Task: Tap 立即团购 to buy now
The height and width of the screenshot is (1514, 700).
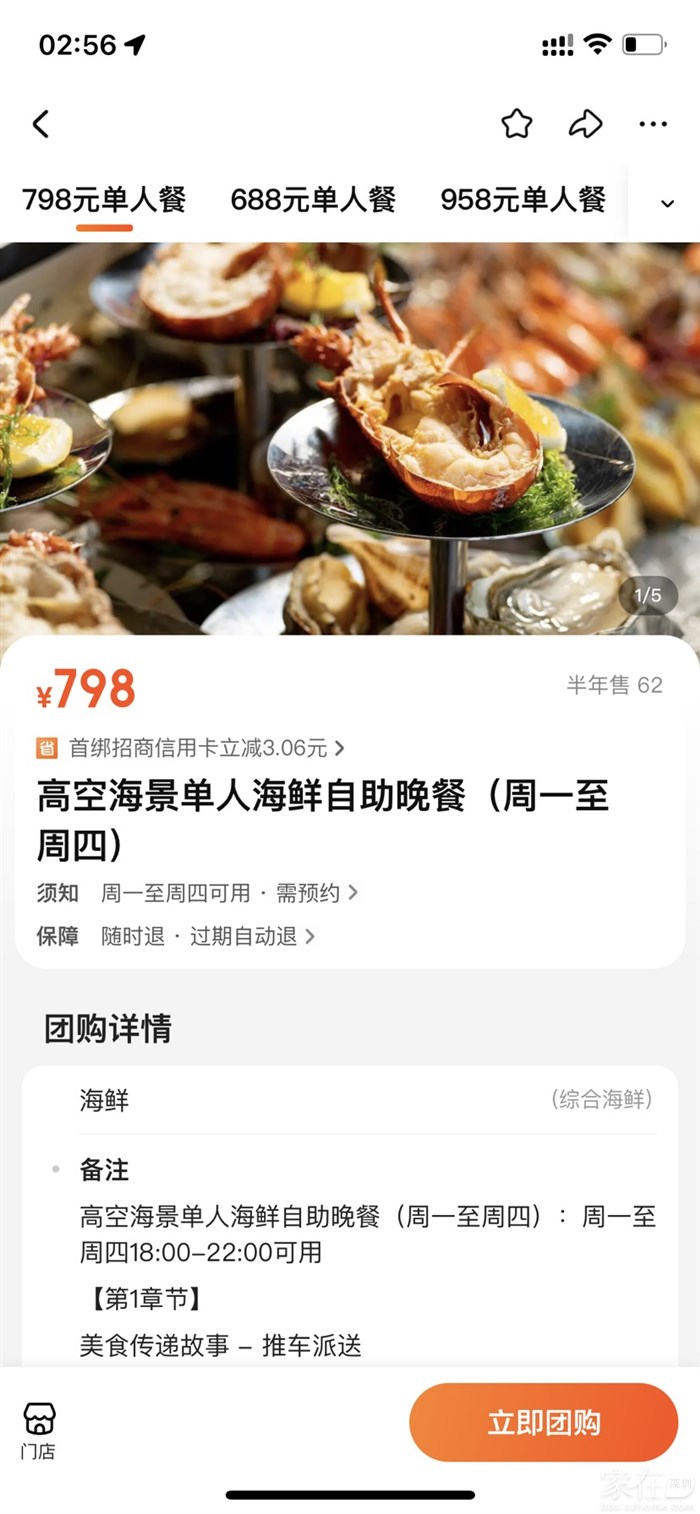Action: point(543,1423)
